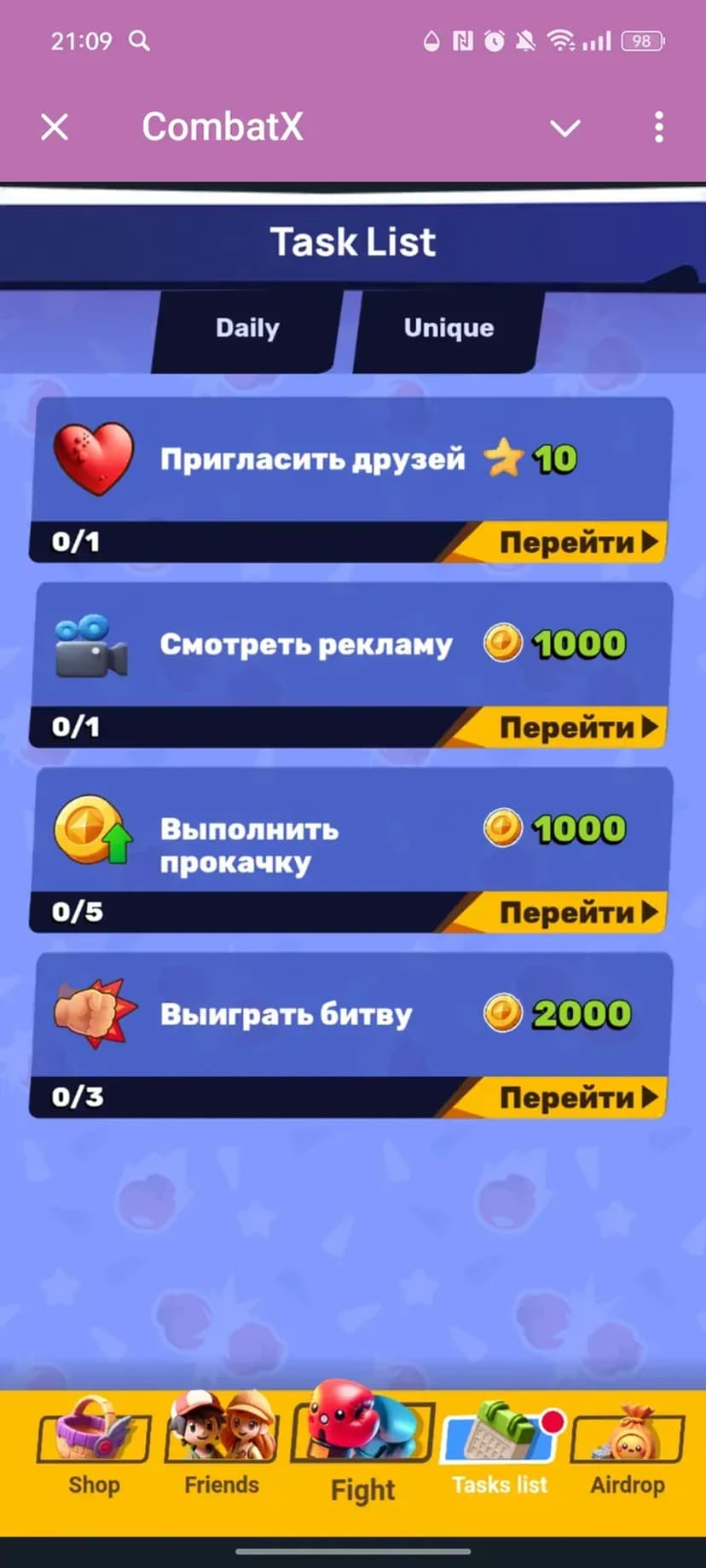Open the three-dot overflow menu

click(658, 128)
